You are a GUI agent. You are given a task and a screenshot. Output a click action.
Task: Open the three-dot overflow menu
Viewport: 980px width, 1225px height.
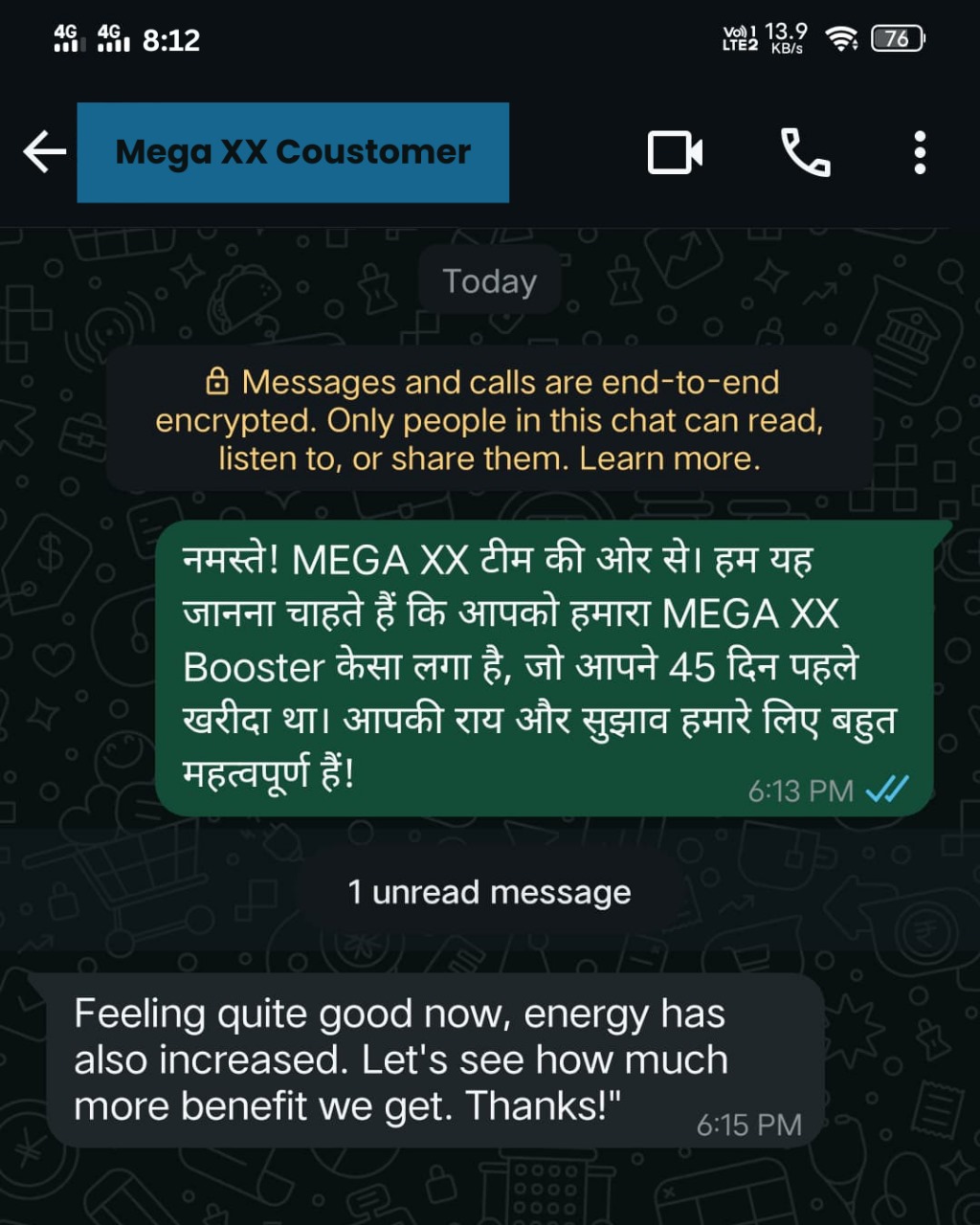(919, 153)
